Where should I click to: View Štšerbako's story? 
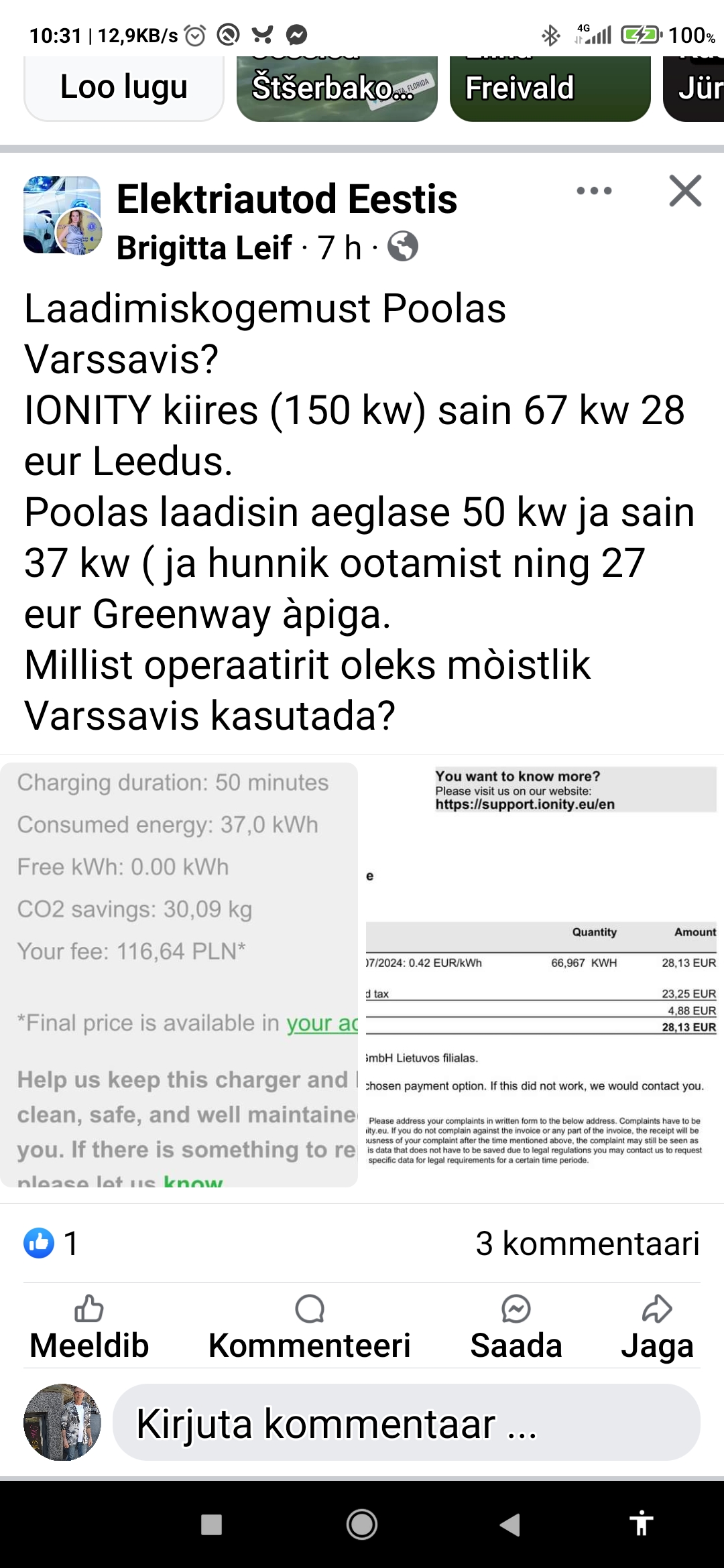click(x=337, y=88)
